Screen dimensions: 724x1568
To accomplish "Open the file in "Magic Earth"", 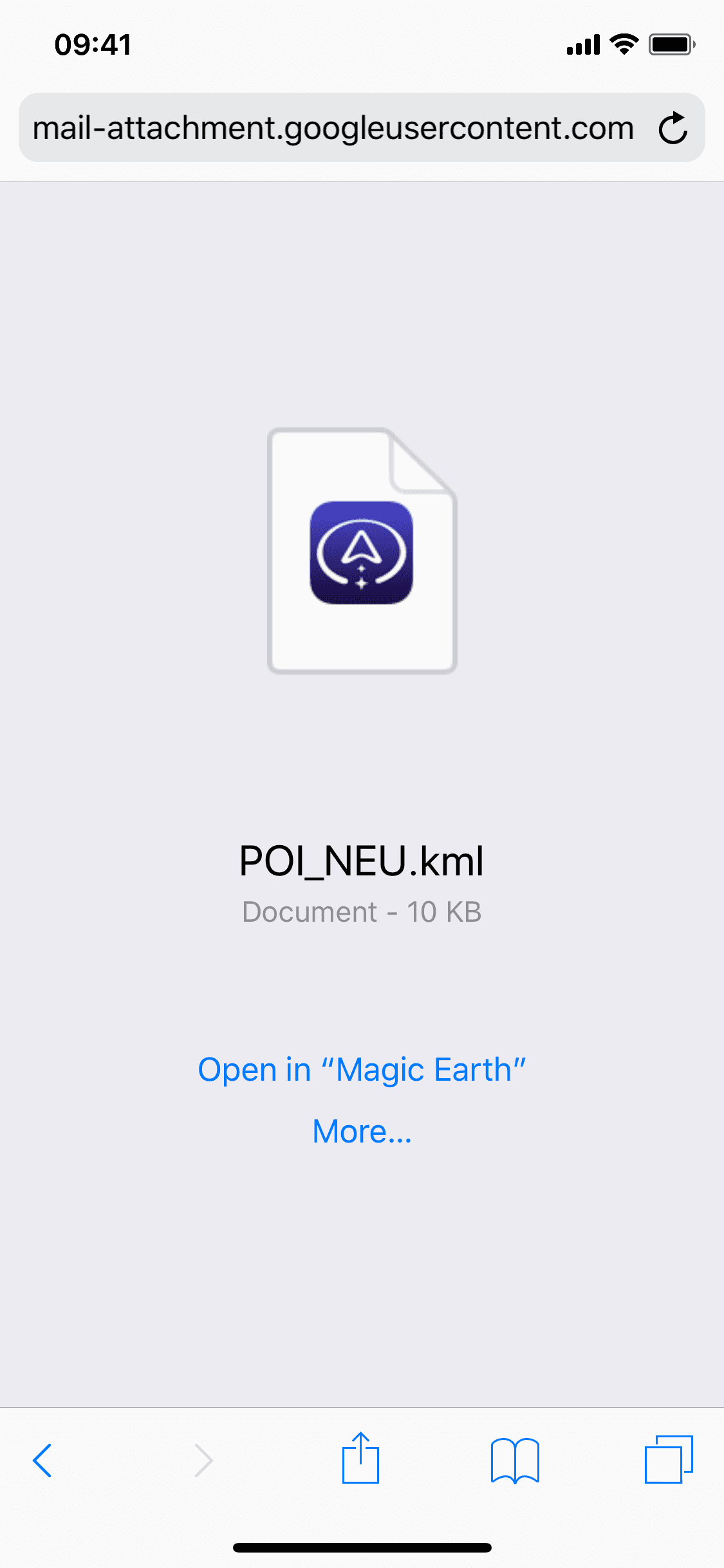I will 362,1070.
